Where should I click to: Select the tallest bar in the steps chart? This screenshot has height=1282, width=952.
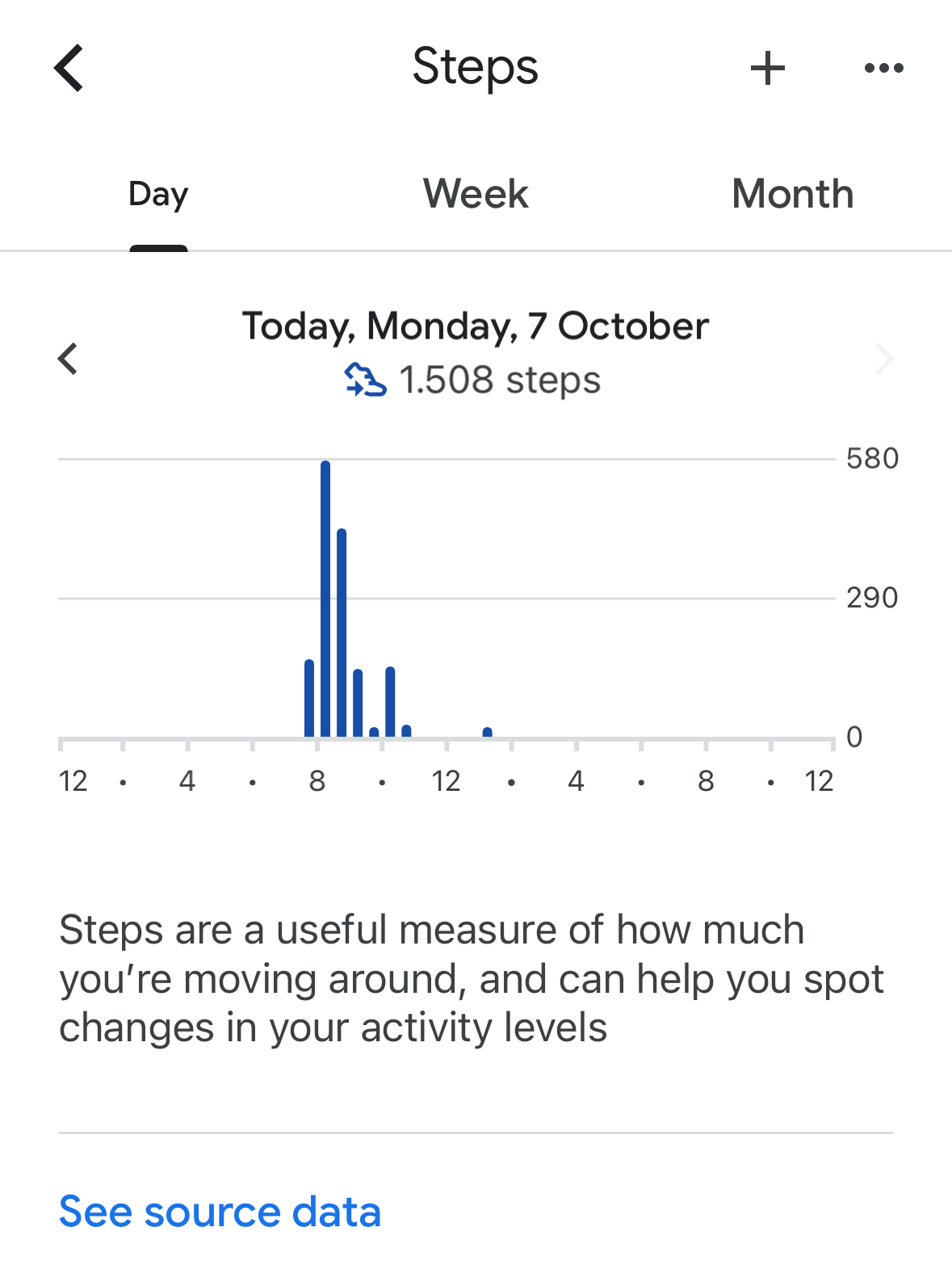[326, 598]
